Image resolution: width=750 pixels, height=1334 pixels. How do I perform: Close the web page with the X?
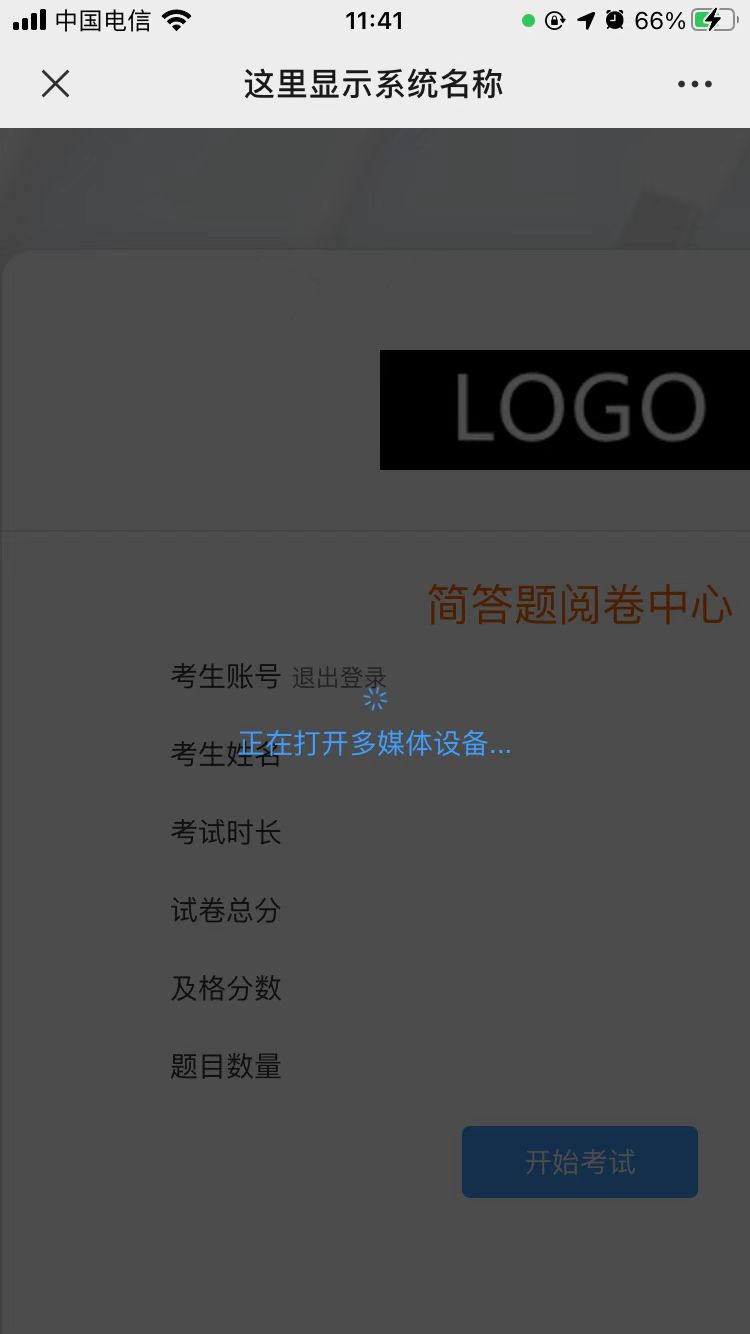pos(56,84)
